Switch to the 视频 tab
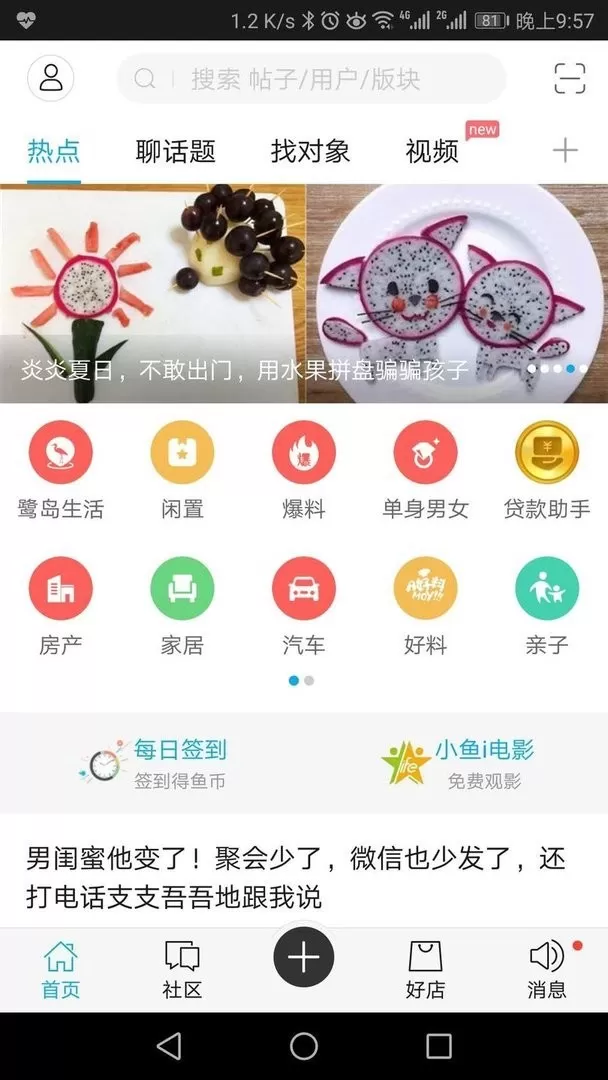This screenshot has height=1080, width=608. [432, 152]
